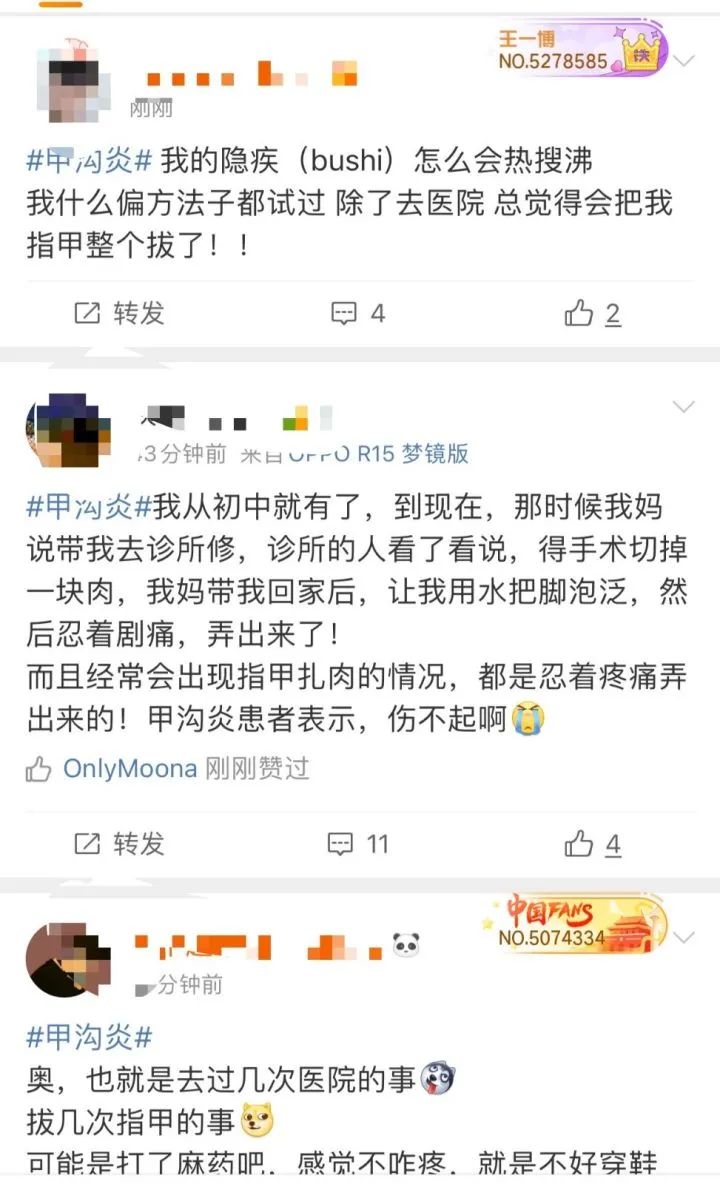Open the #甲沟炎# hashtag in 我从初中就有了 post
Image resolution: width=720 pixels, height=1184 pixels.
(x=88, y=506)
